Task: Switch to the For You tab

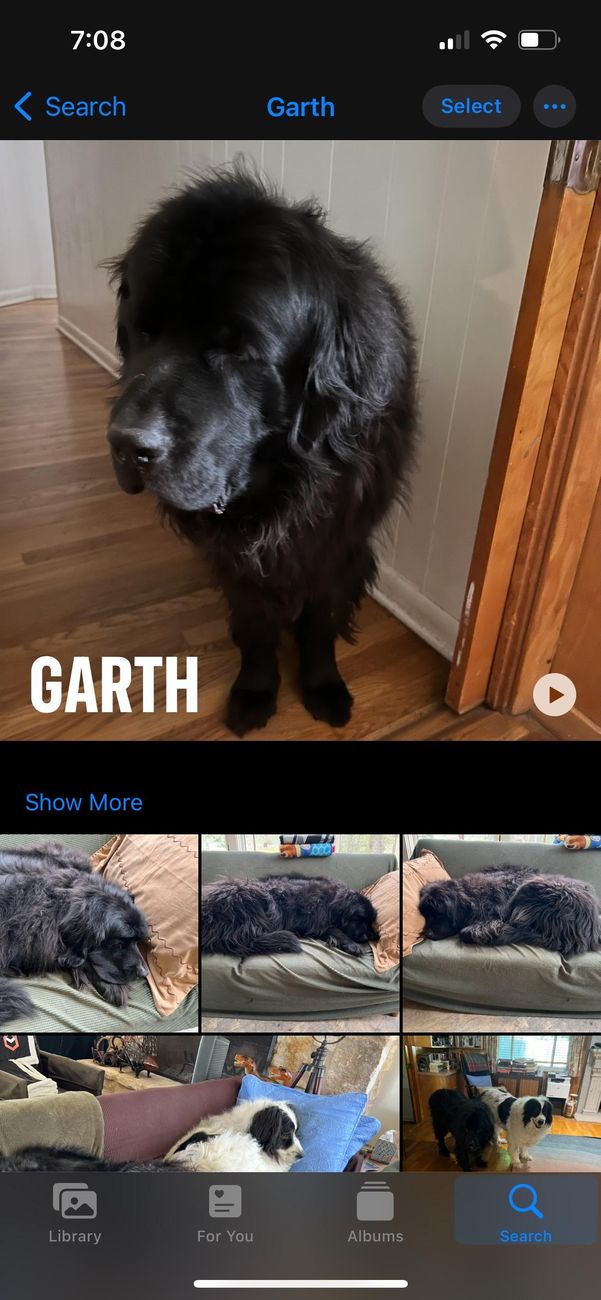Action: coord(225,1214)
